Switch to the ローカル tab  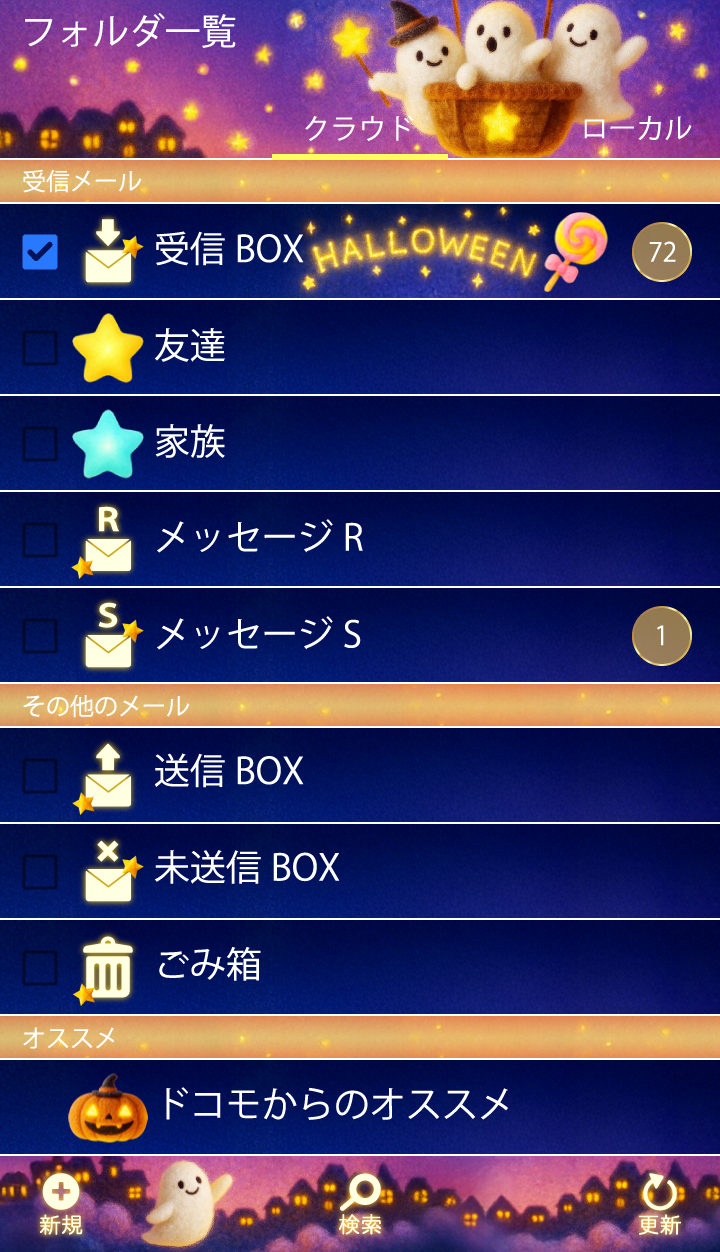coord(636,128)
